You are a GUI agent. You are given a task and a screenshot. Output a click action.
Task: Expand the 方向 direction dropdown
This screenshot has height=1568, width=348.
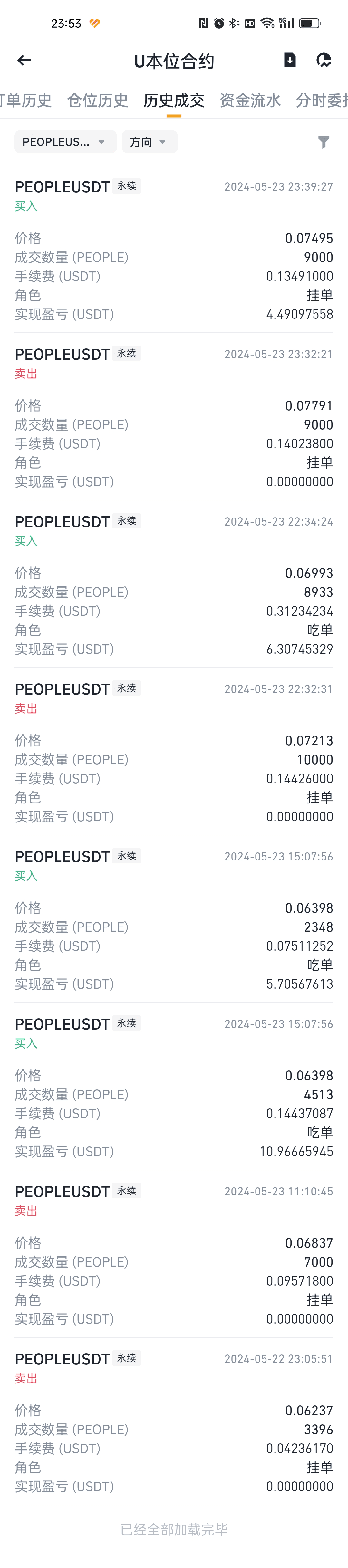tap(149, 142)
